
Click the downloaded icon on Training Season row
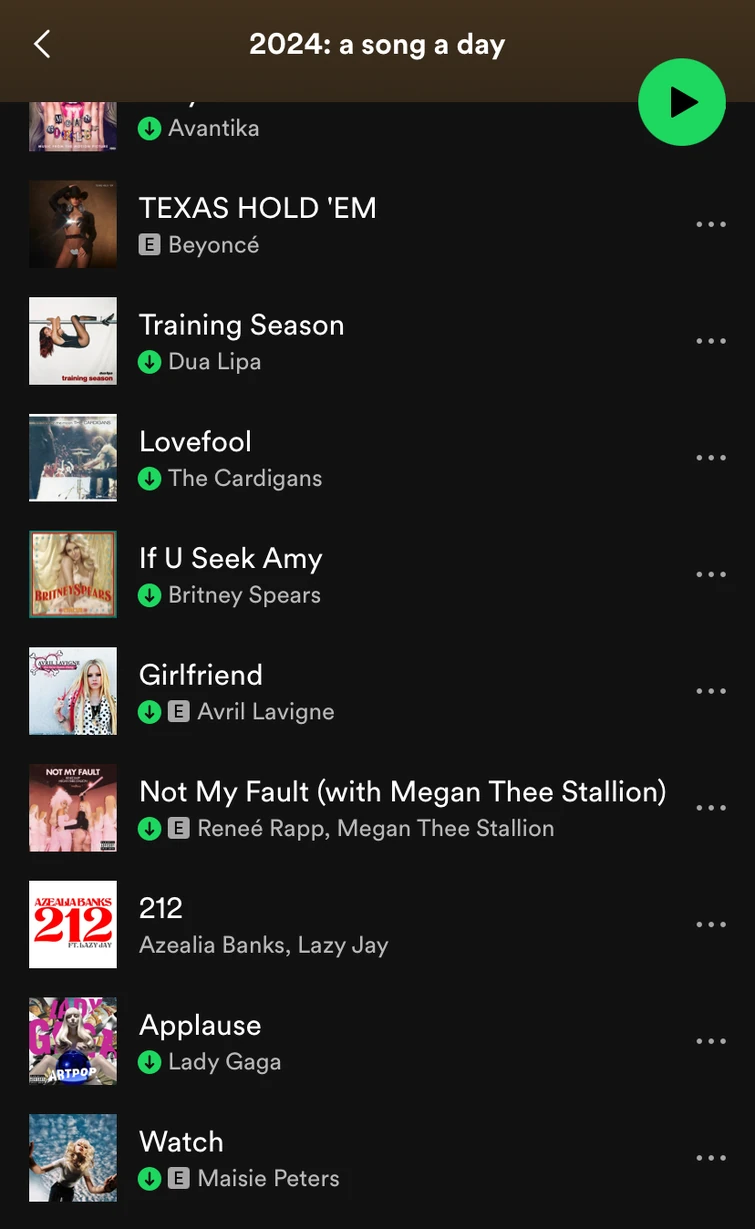150,362
